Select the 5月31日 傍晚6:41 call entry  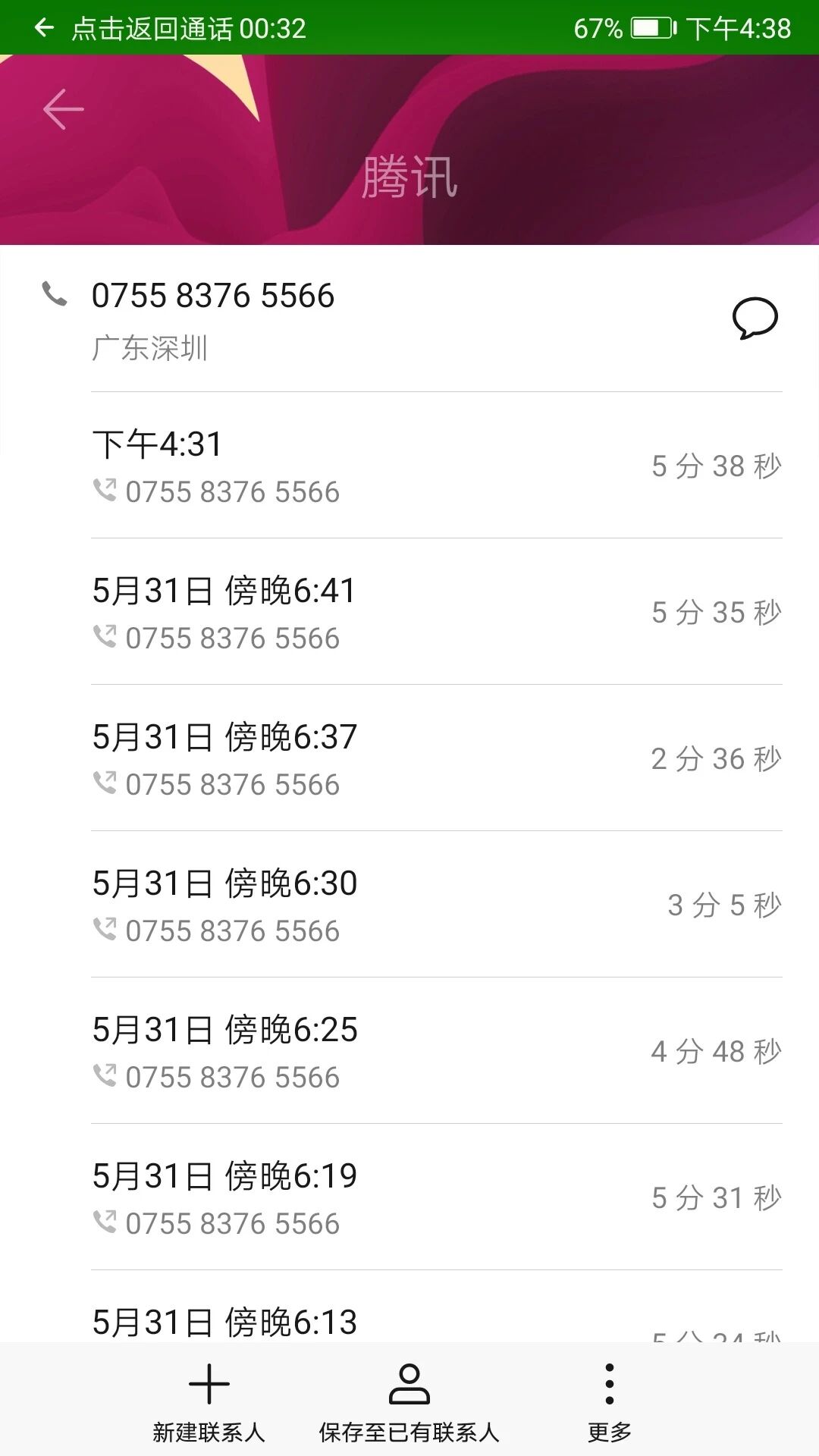[436, 612]
